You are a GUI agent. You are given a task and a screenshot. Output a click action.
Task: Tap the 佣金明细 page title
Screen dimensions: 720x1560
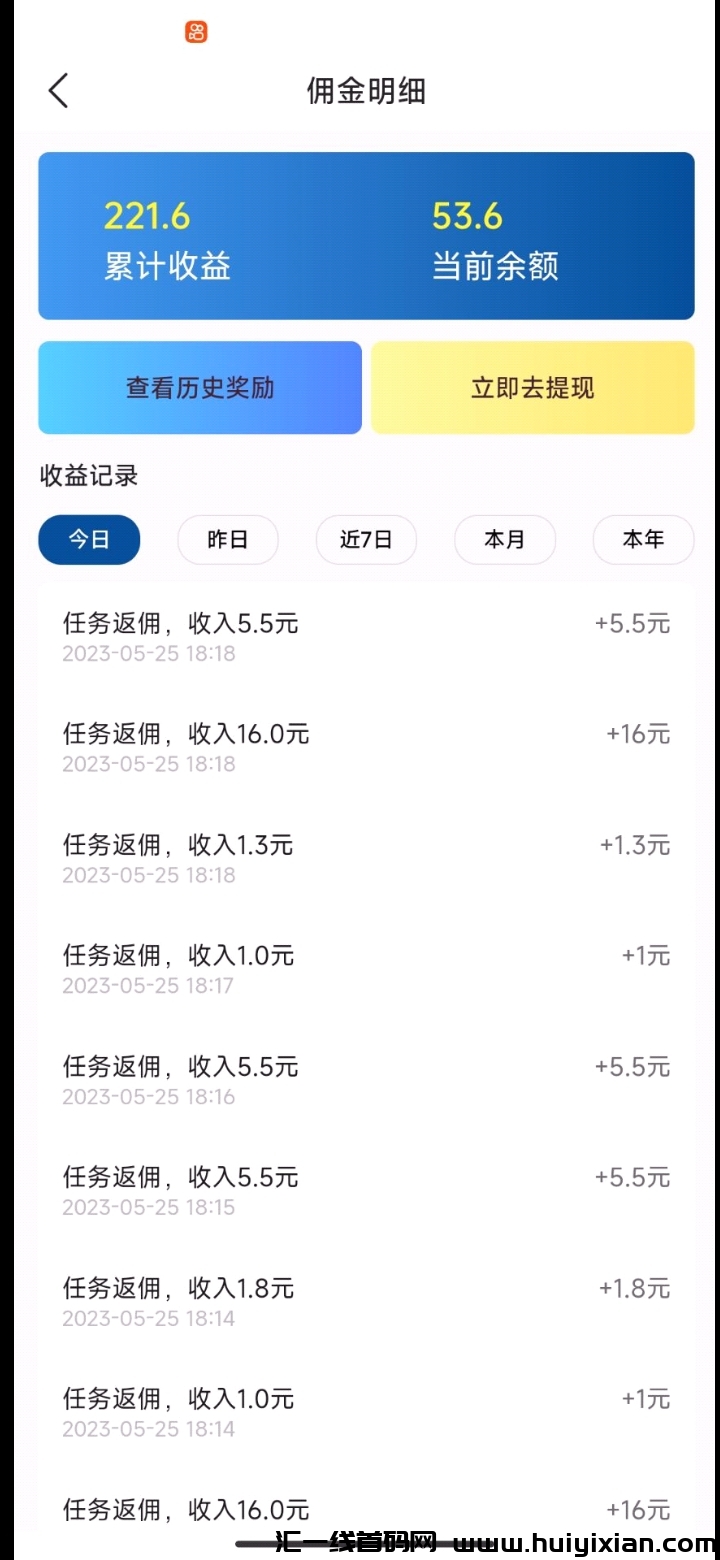click(x=366, y=91)
